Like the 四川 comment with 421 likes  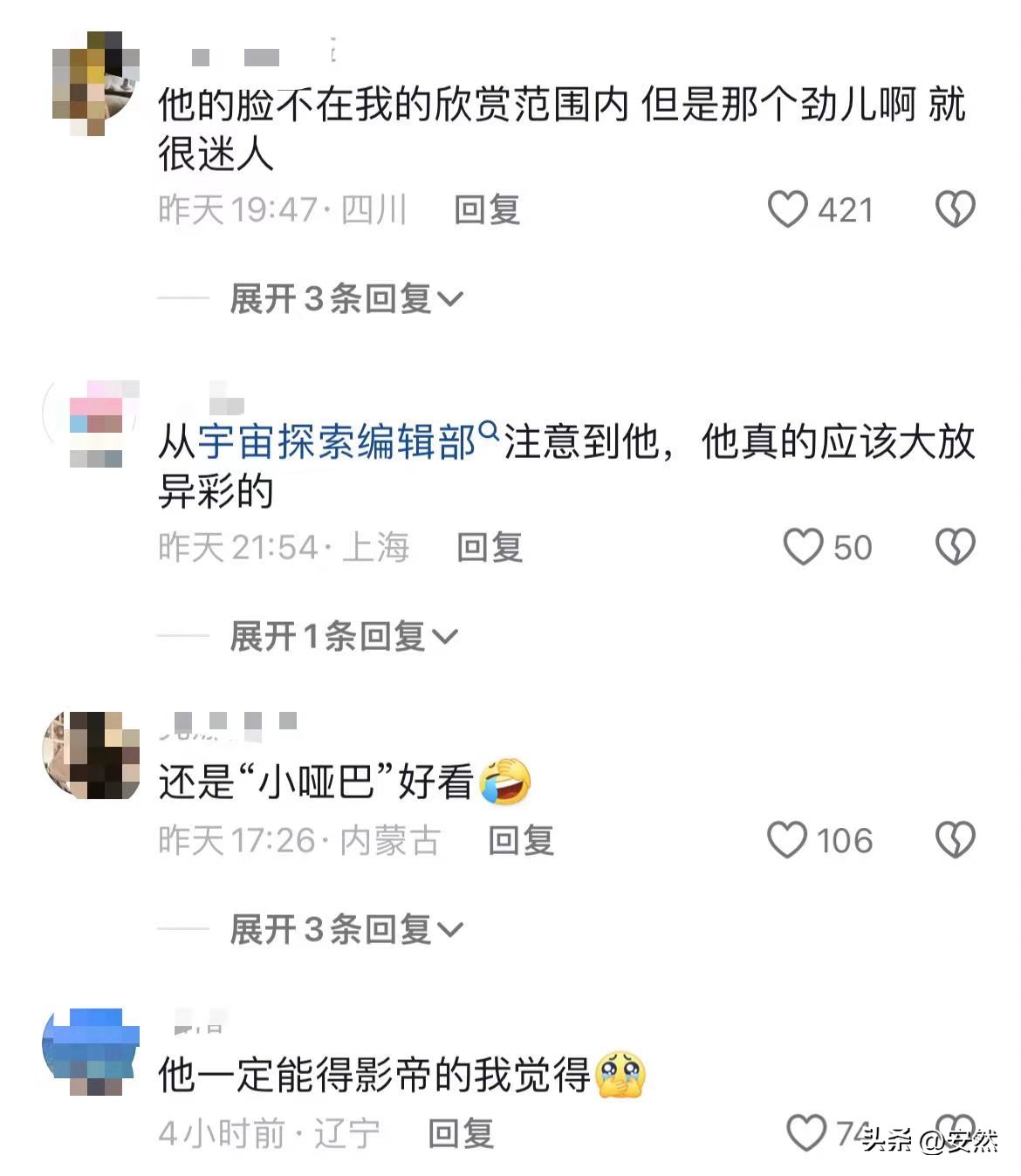click(787, 209)
